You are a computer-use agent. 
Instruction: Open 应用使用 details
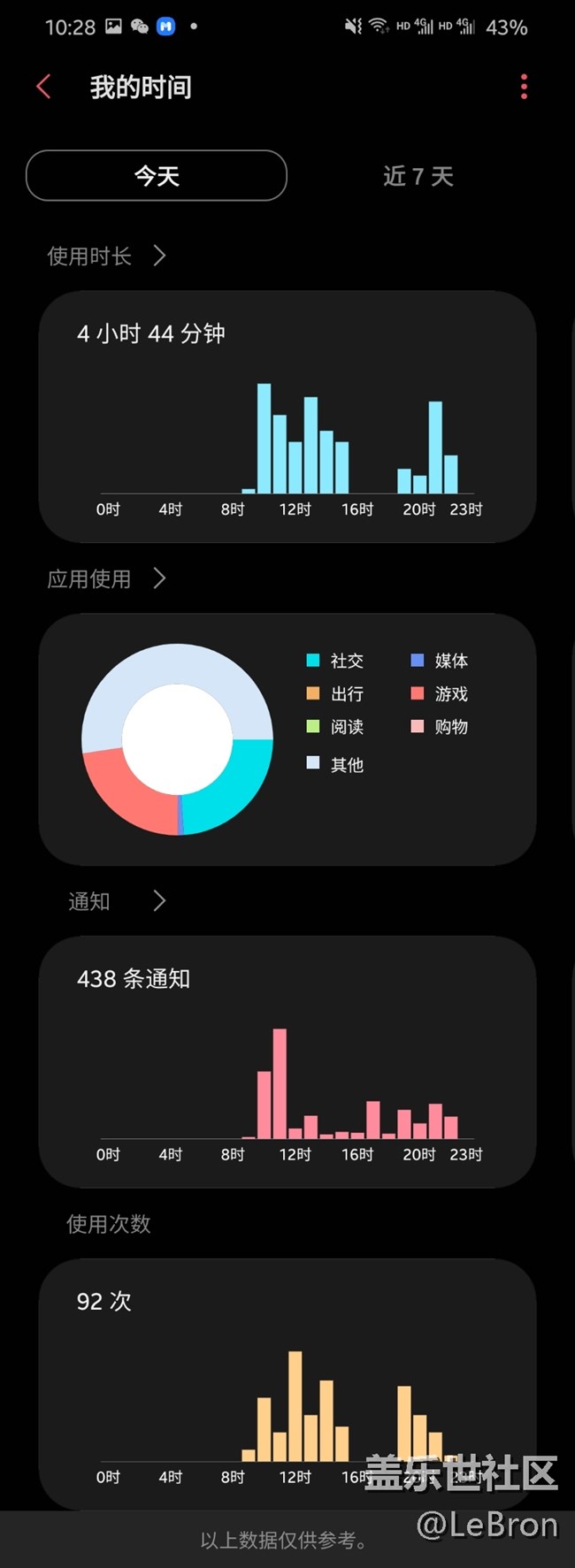click(106, 579)
